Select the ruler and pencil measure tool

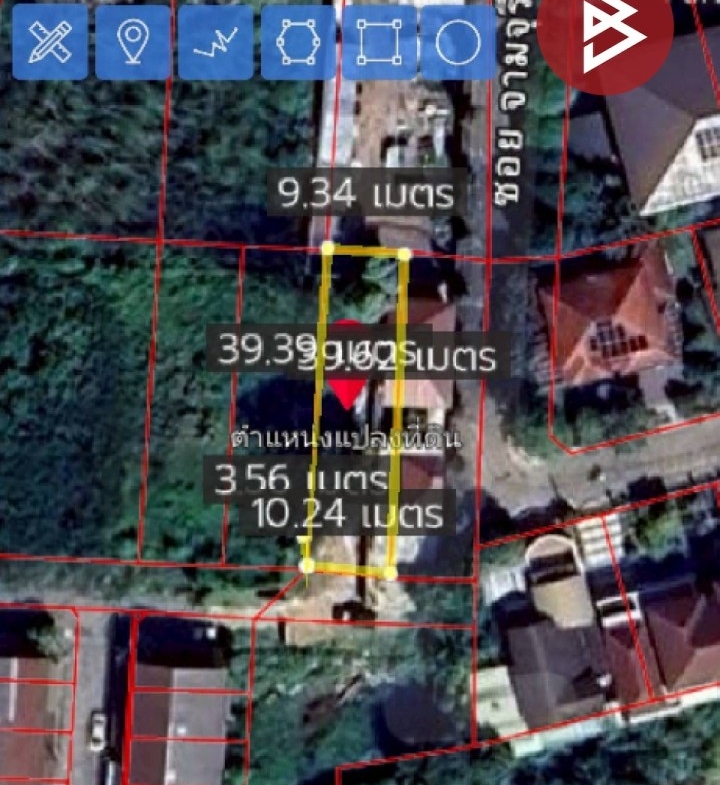pyautogui.click(x=50, y=41)
